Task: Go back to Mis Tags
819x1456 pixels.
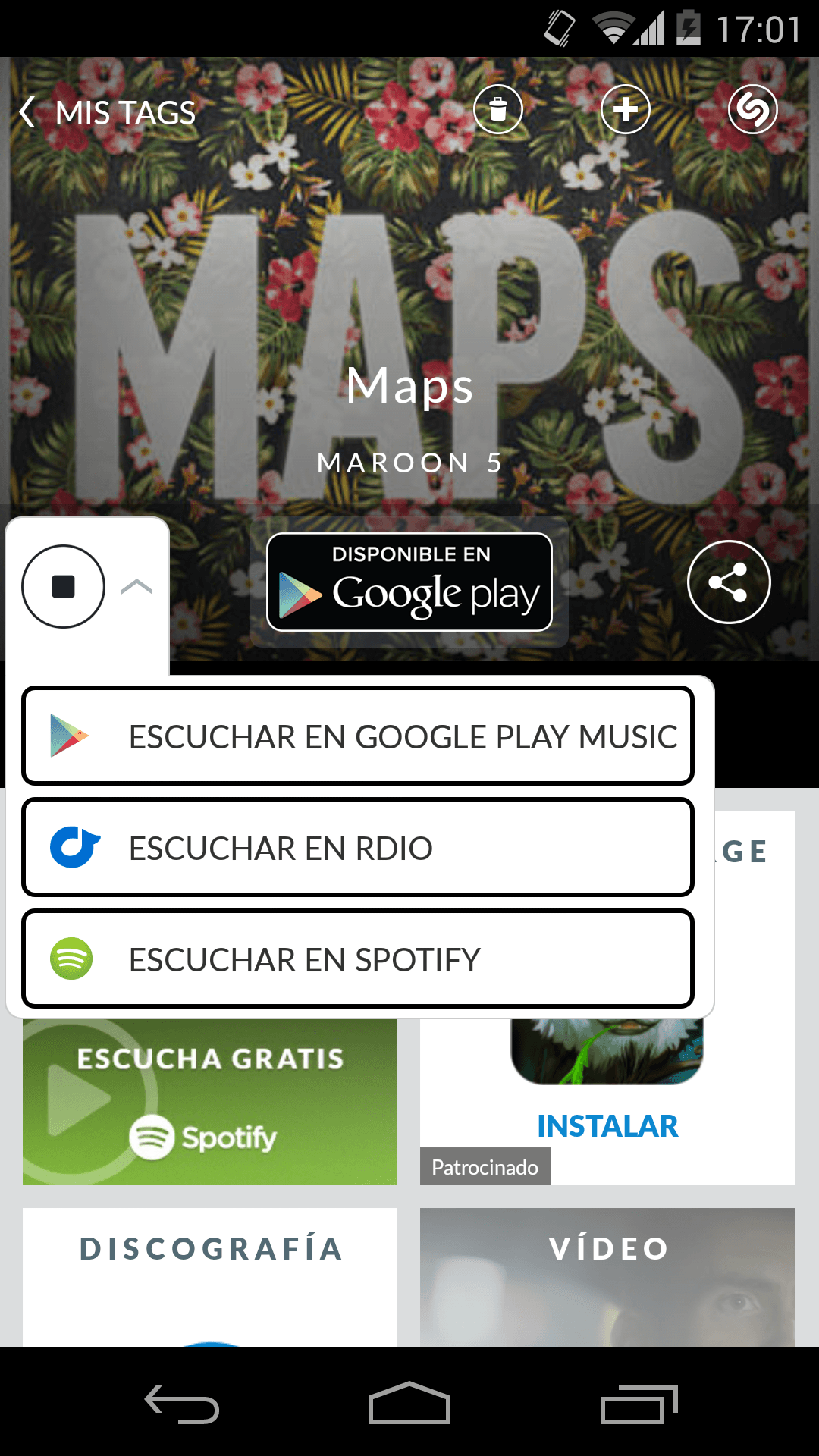Action: click(x=108, y=112)
